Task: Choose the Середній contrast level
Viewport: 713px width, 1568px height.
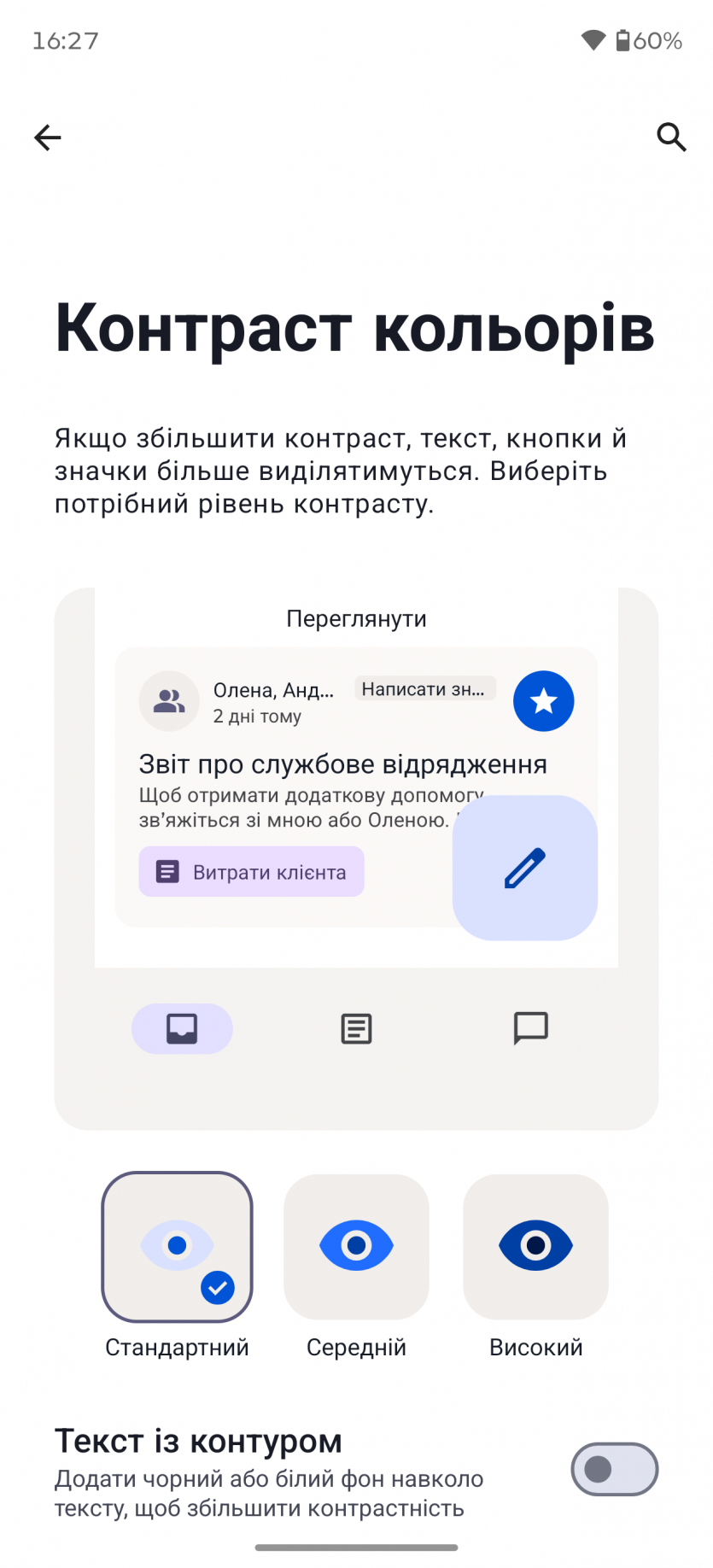Action: 356,1246
